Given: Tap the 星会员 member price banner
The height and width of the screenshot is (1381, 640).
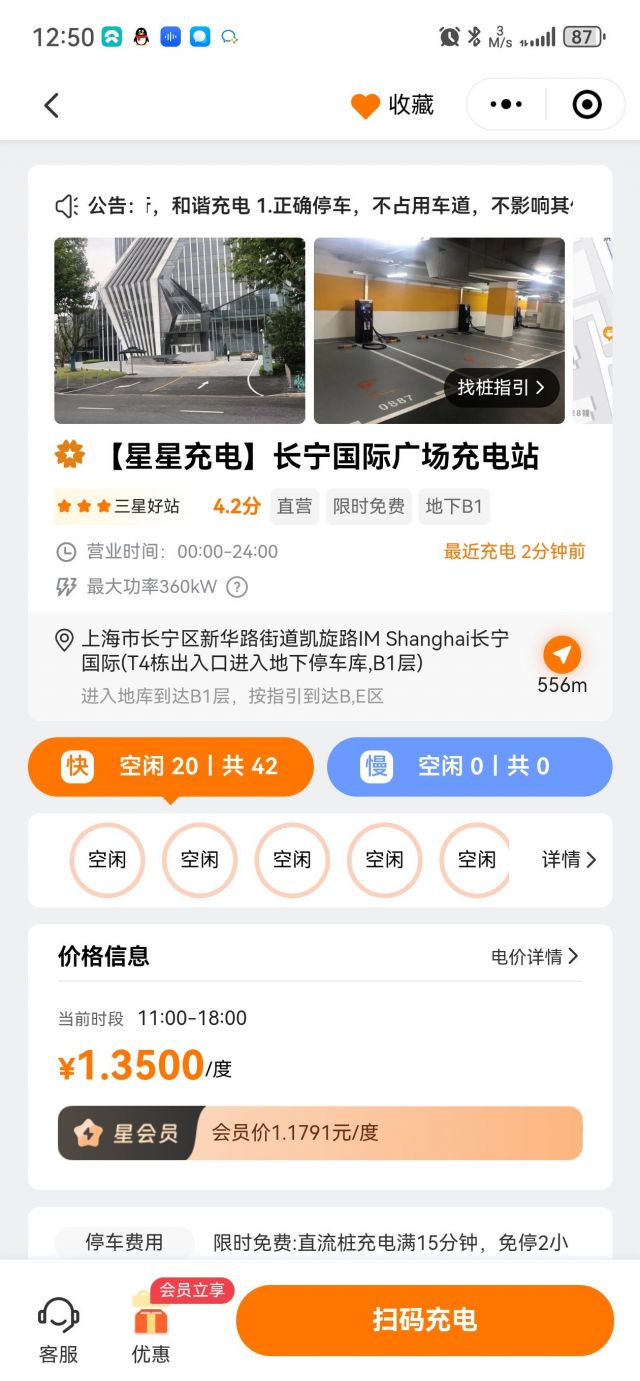Looking at the screenshot, I should click(x=320, y=1133).
